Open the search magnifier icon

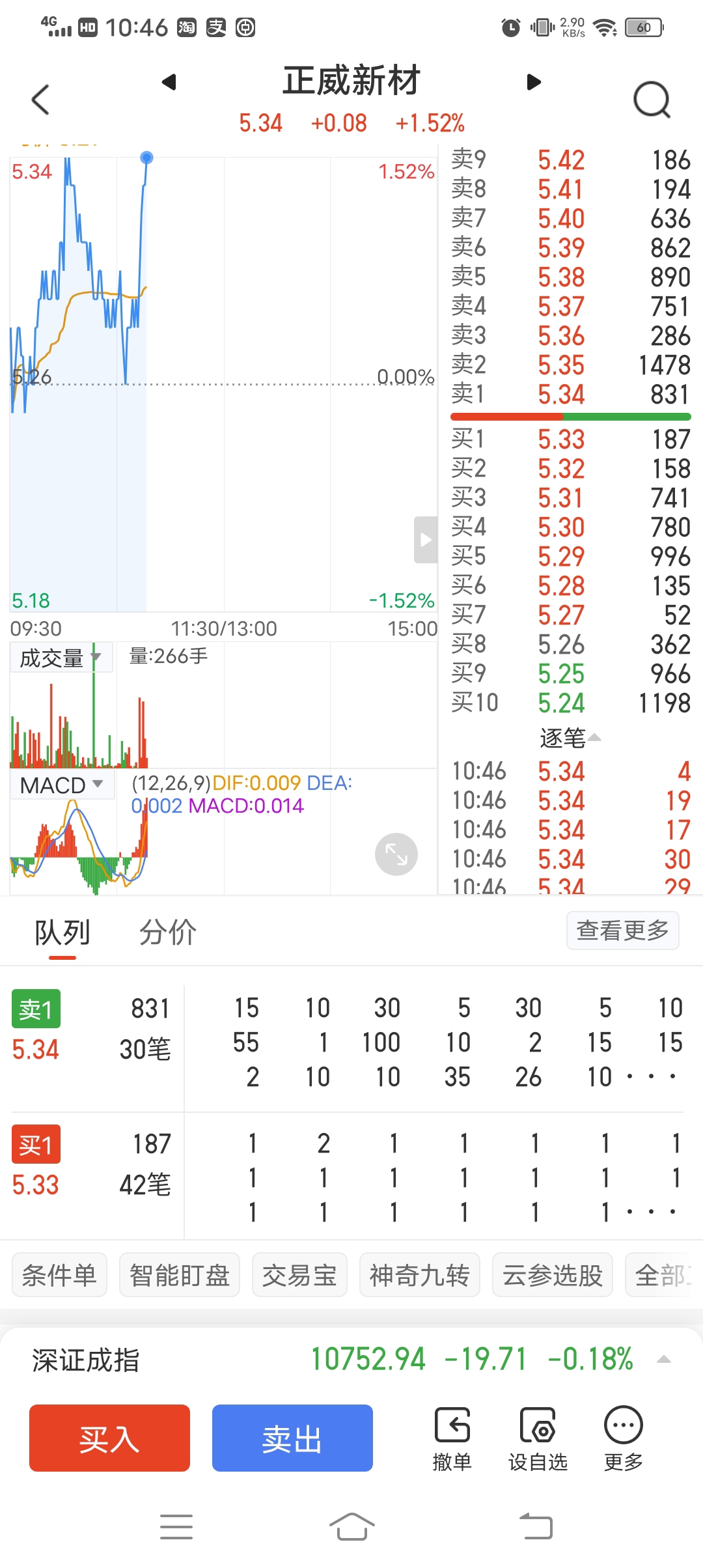pyautogui.click(x=652, y=100)
